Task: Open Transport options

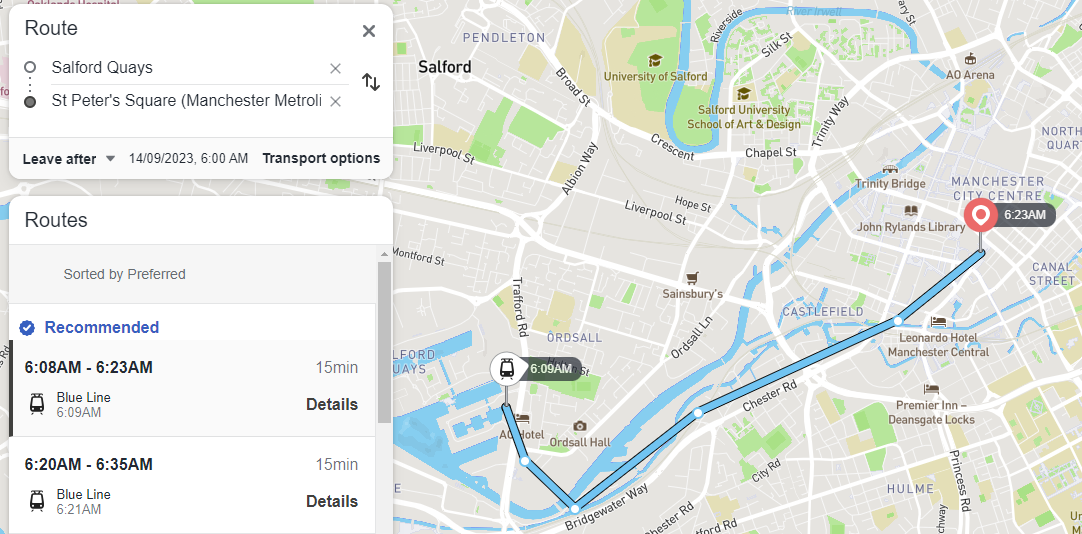Action: pyautogui.click(x=321, y=158)
